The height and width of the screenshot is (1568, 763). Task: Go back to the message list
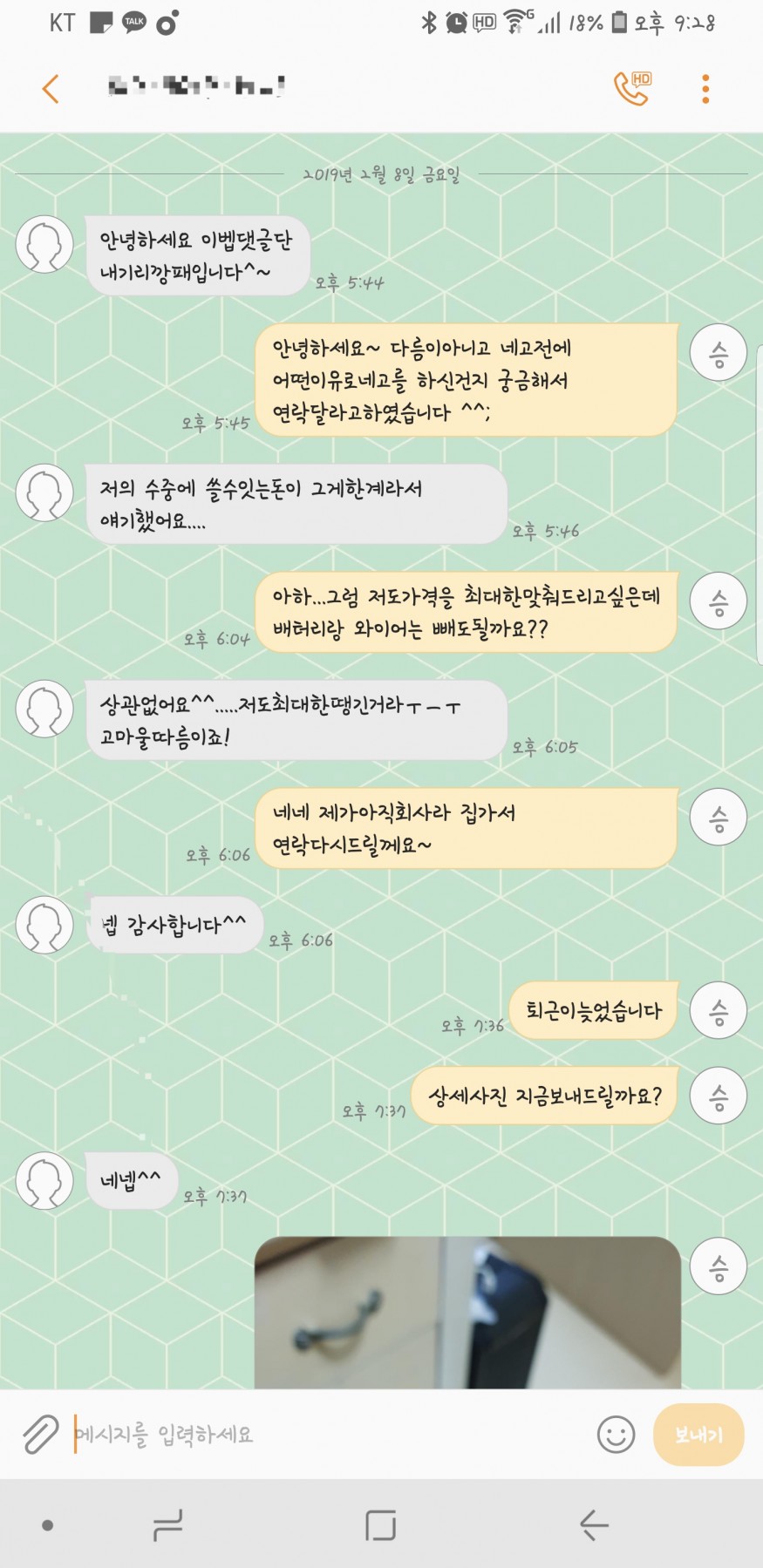point(51,88)
